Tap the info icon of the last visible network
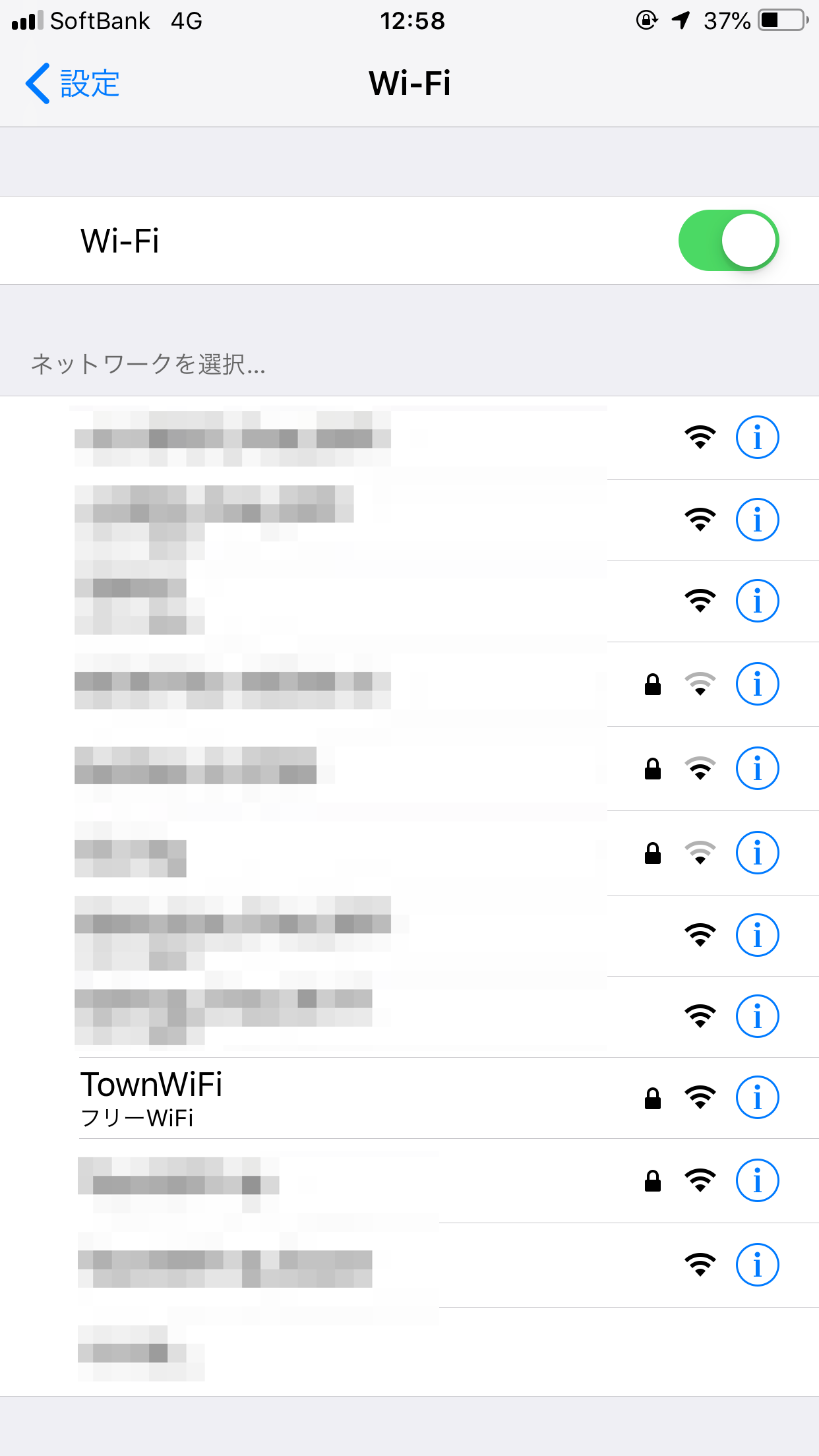819x1456 pixels. pos(757,1264)
